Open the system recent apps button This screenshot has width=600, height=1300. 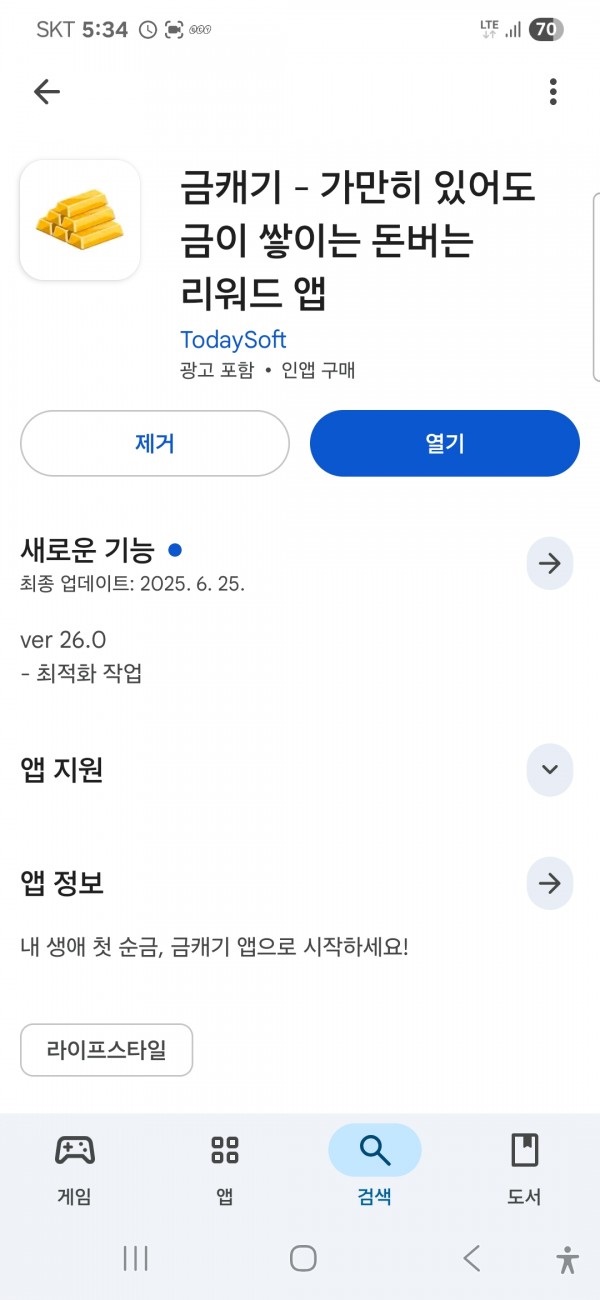tap(135, 1258)
